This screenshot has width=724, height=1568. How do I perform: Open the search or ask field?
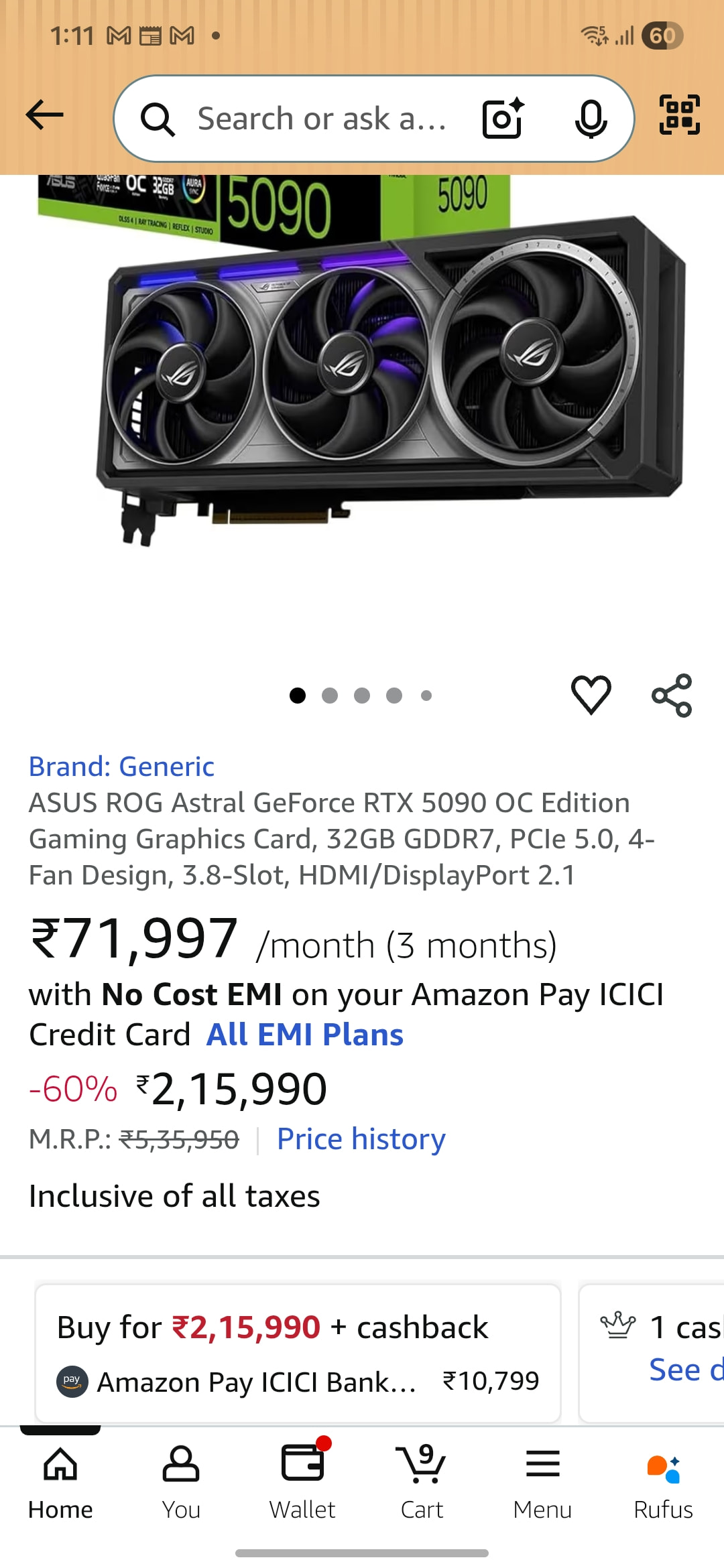point(322,119)
